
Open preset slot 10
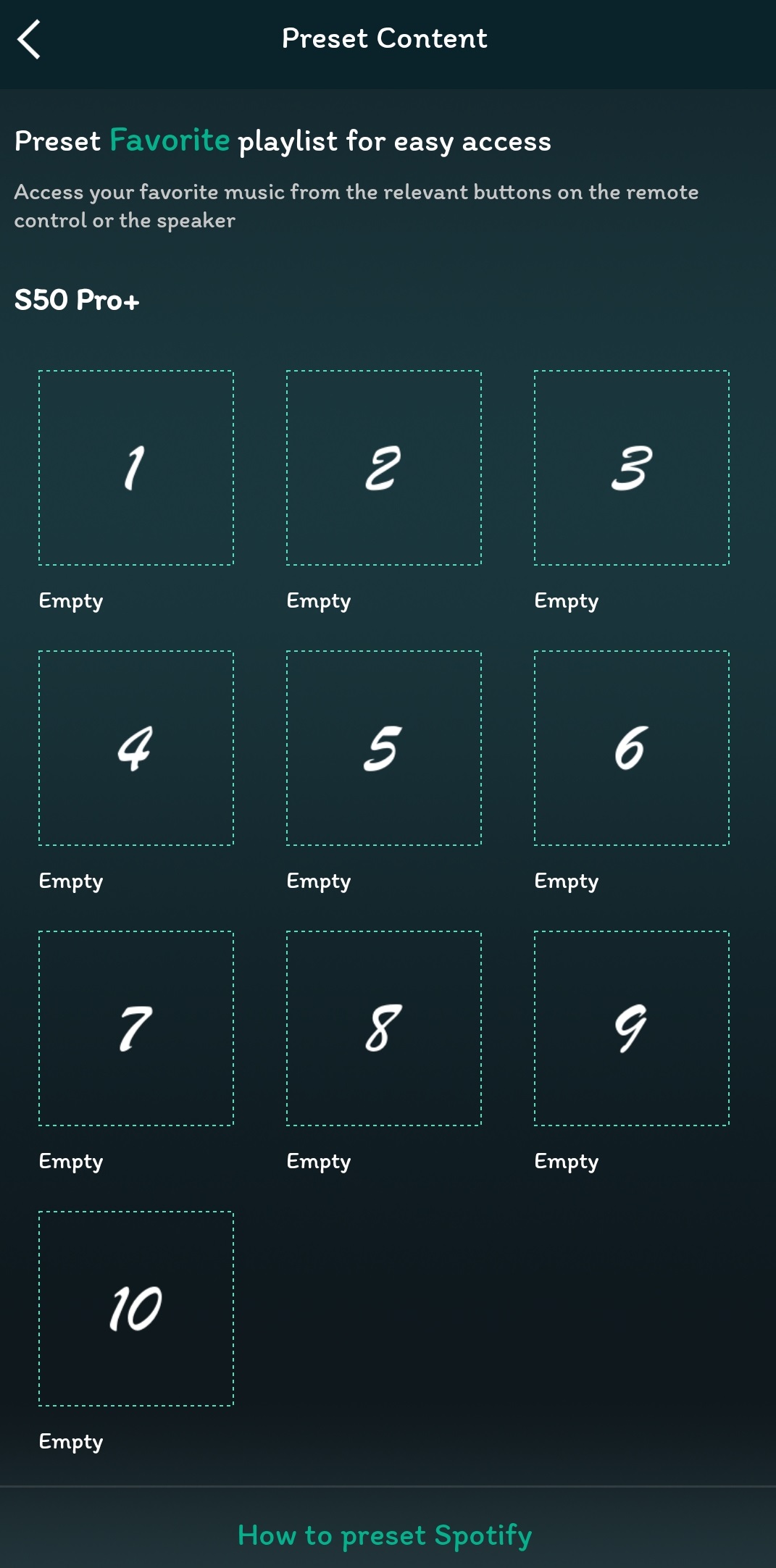point(136,1309)
